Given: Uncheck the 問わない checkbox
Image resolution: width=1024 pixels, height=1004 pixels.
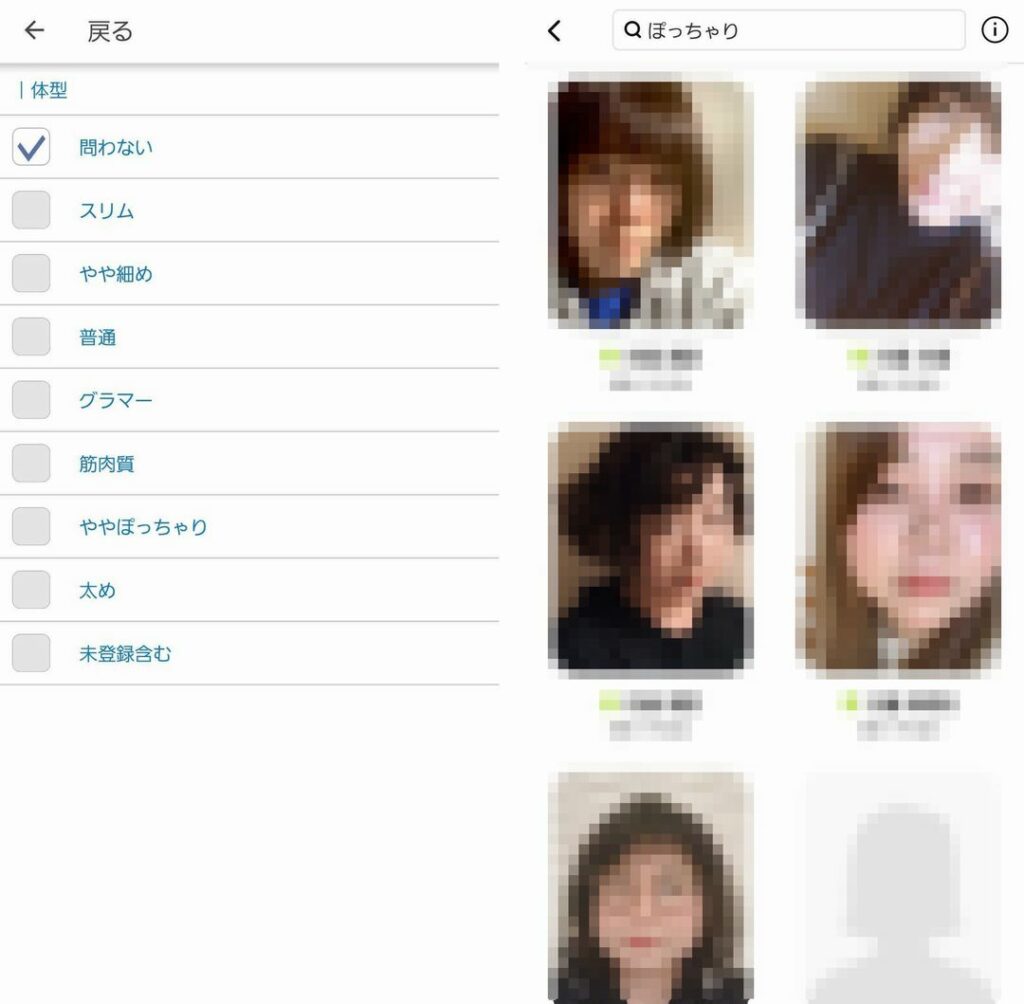Looking at the screenshot, I should pos(31,148).
